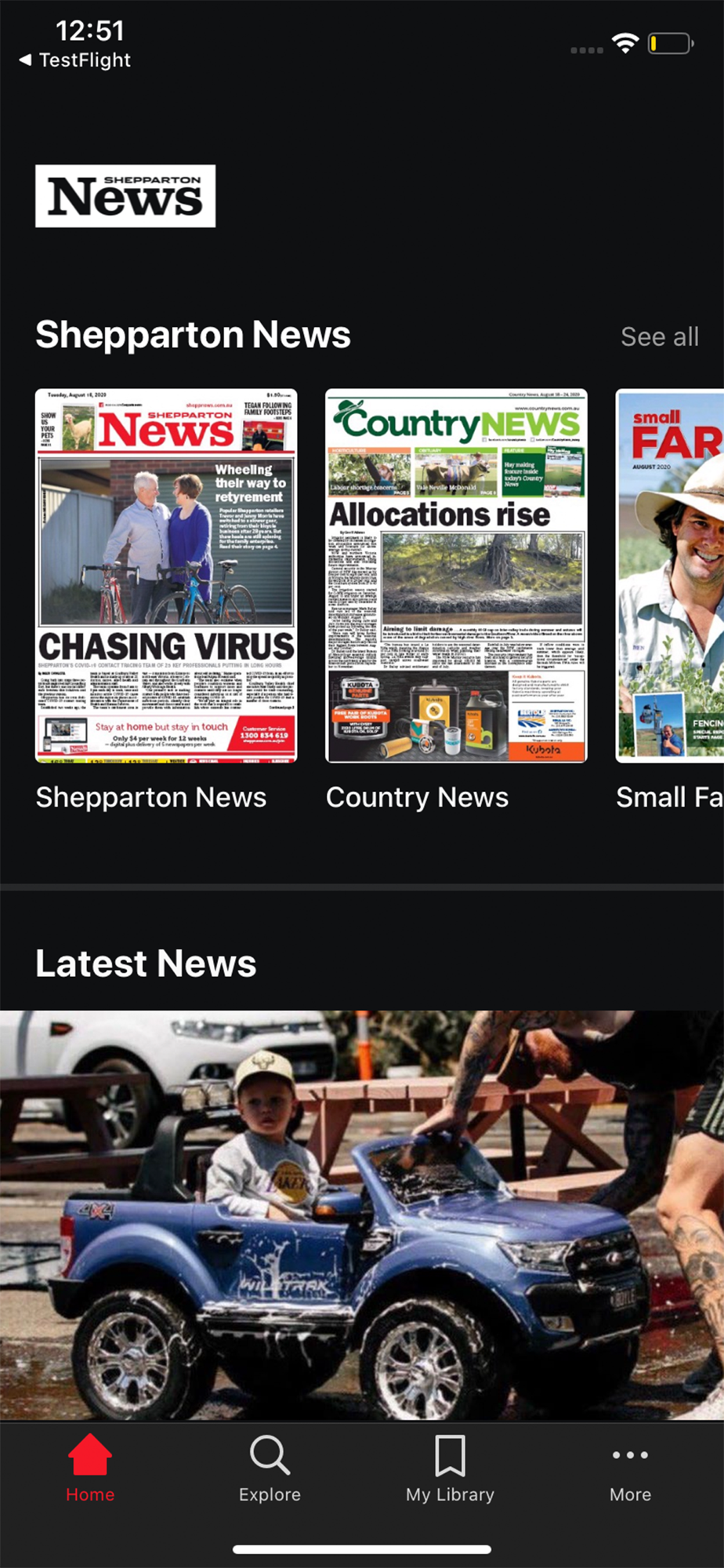The width and height of the screenshot is (724, 1568).
Task: Open the Shepparton News edition cover
Action: coord(166,575)
